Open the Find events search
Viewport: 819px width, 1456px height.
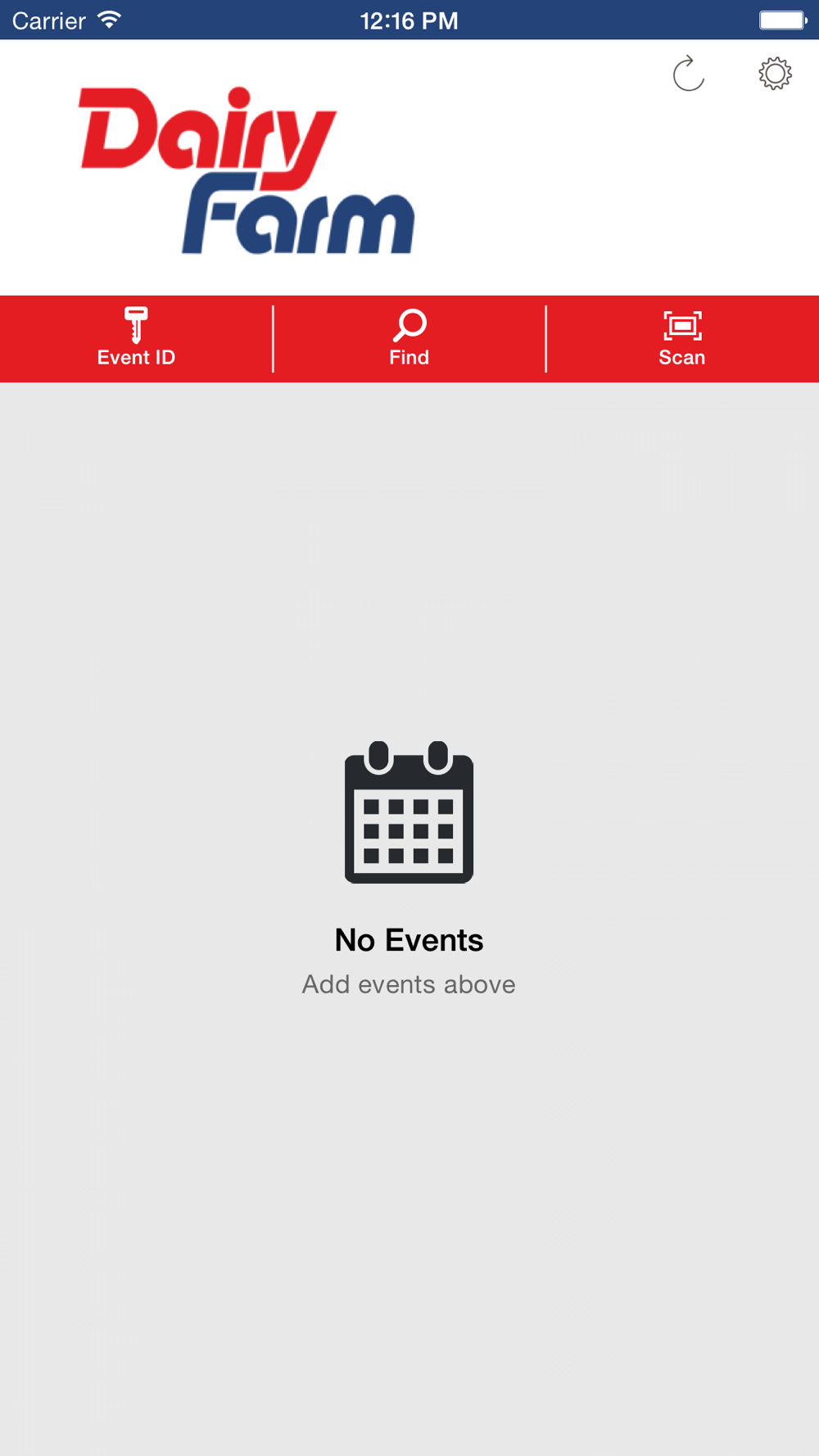409,338
